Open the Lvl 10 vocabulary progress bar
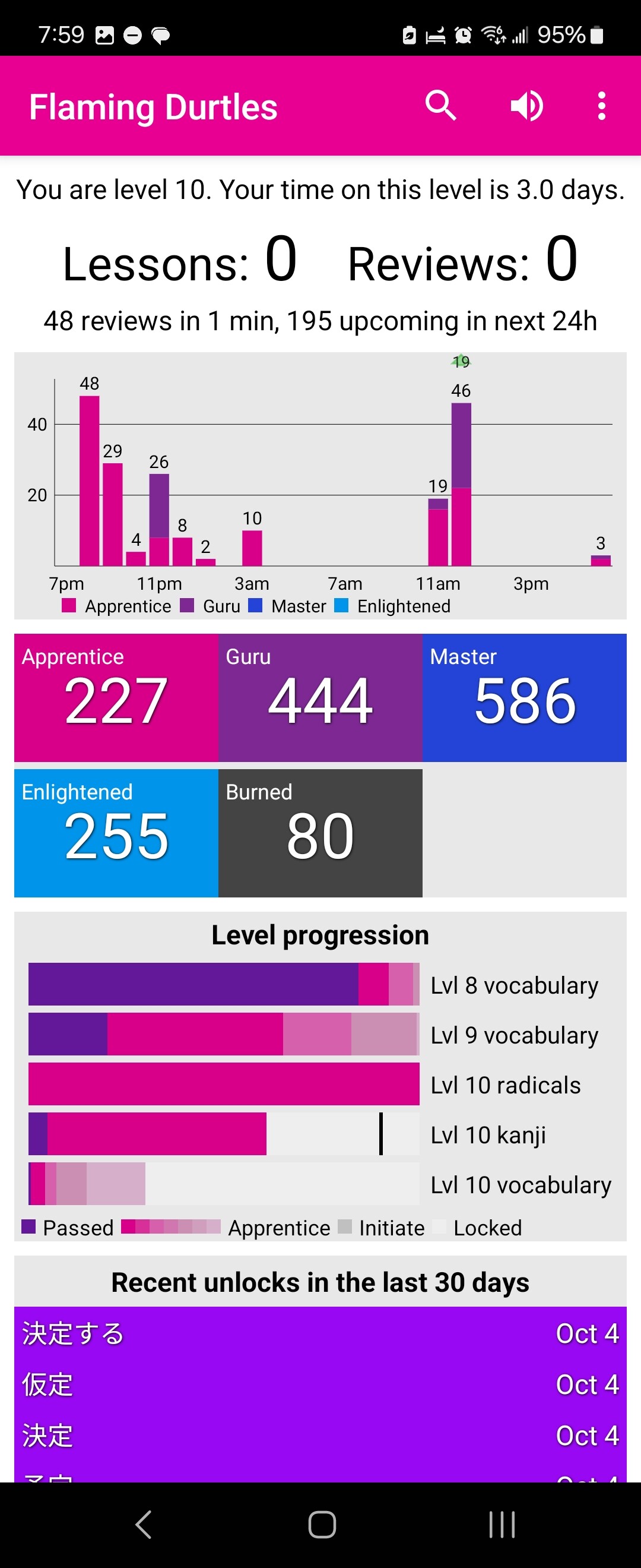Image resolution: width=641 pixels, height=1568 pixels. point(224,1183)
